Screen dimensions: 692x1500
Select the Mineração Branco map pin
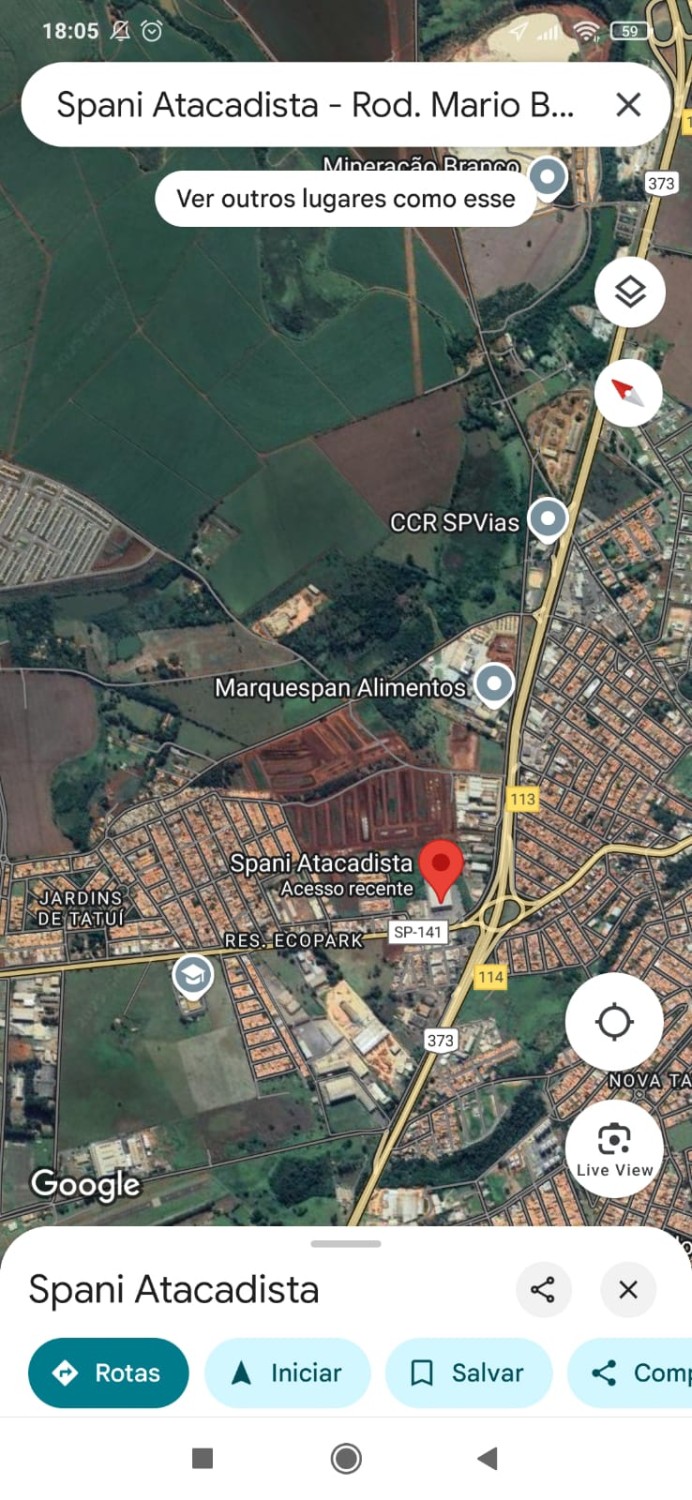coord(547,178)
